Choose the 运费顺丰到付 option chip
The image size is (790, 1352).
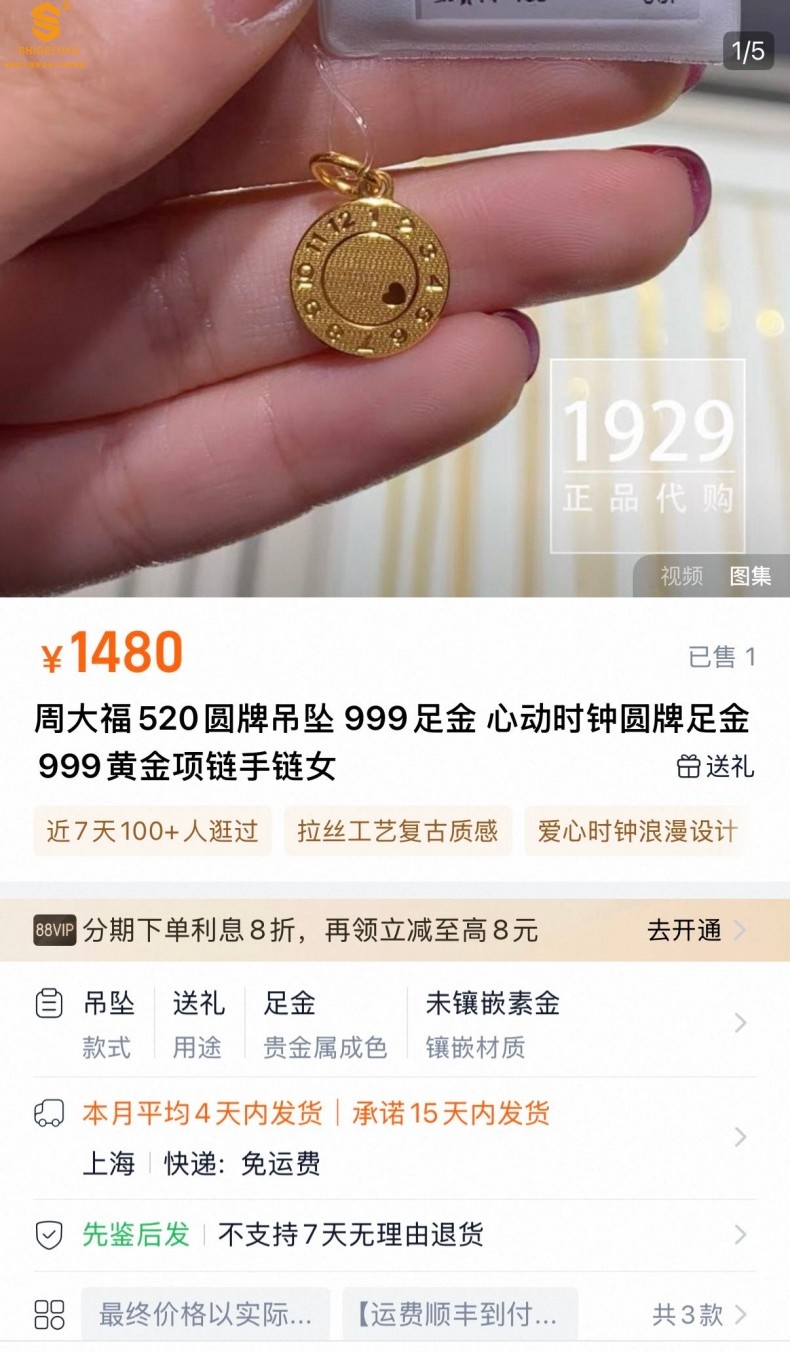460,1314
